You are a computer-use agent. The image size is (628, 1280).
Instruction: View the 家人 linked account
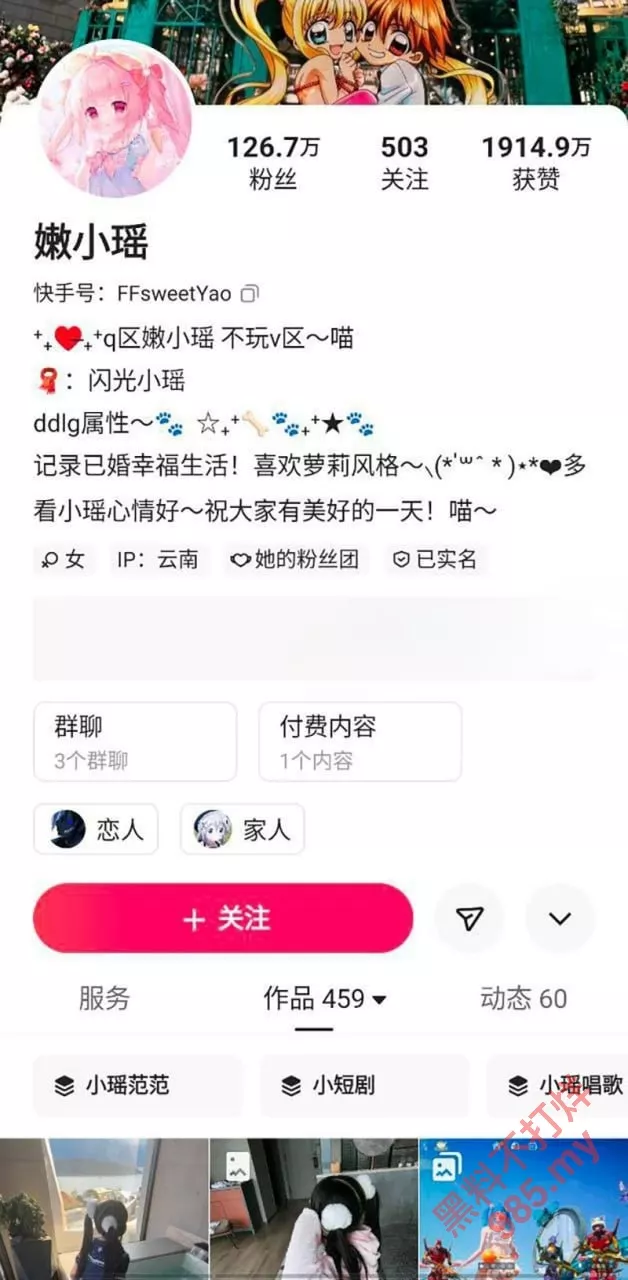pos(242,830)
